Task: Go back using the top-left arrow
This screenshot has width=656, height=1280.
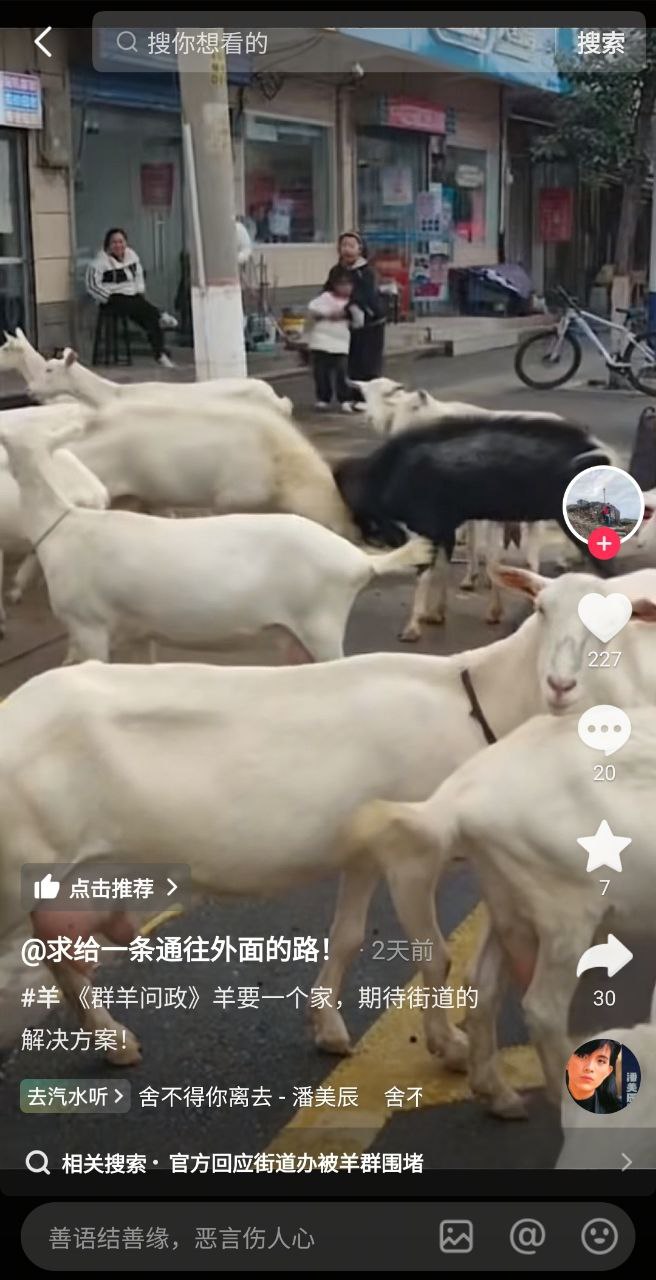Action: point(42,42)
